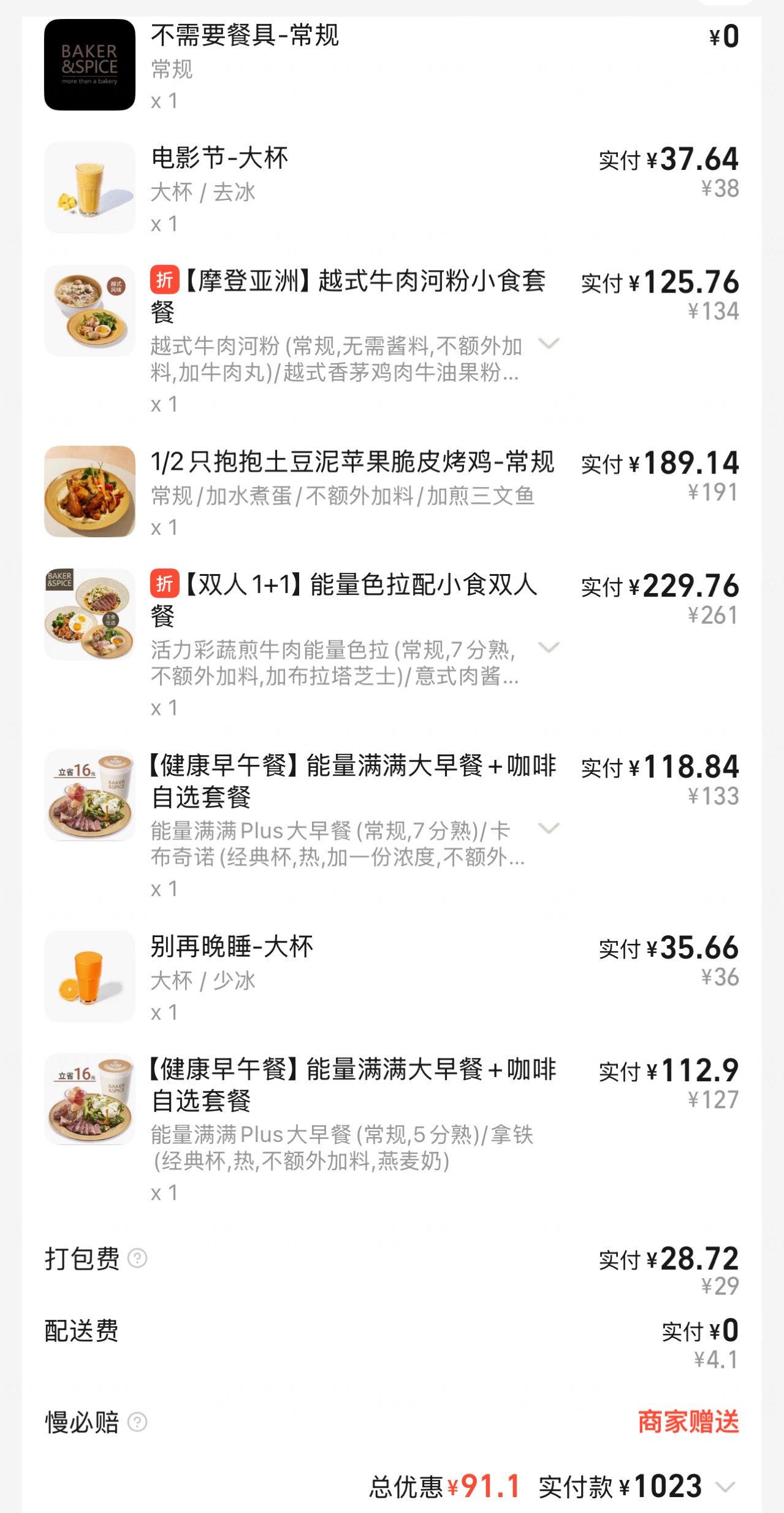Open help icon next to 打包费
This screenshot has width=784, height=1513.
pyautogui.click(x=137, y=1258)
